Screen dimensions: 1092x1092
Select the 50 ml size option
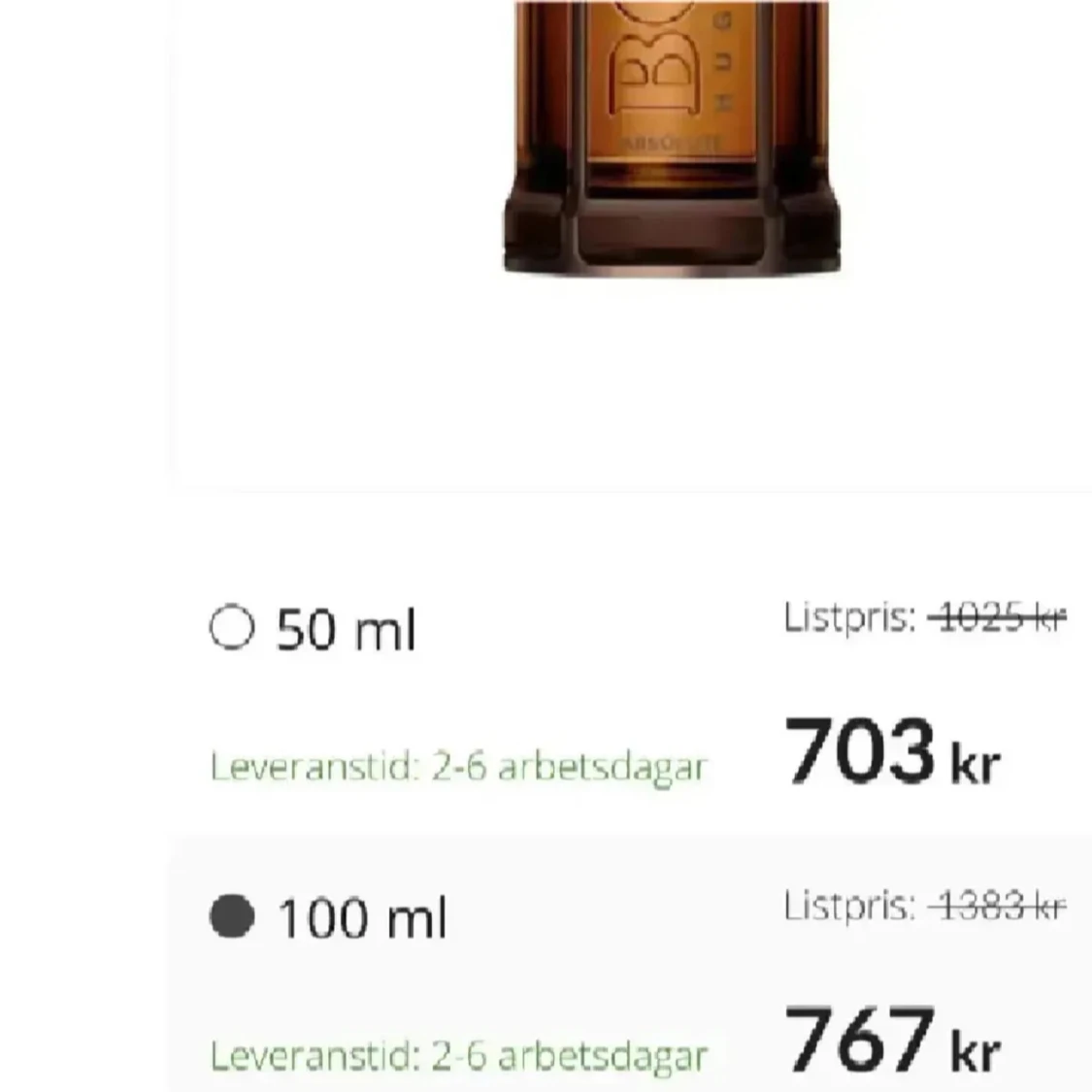[x=232, y=628]
